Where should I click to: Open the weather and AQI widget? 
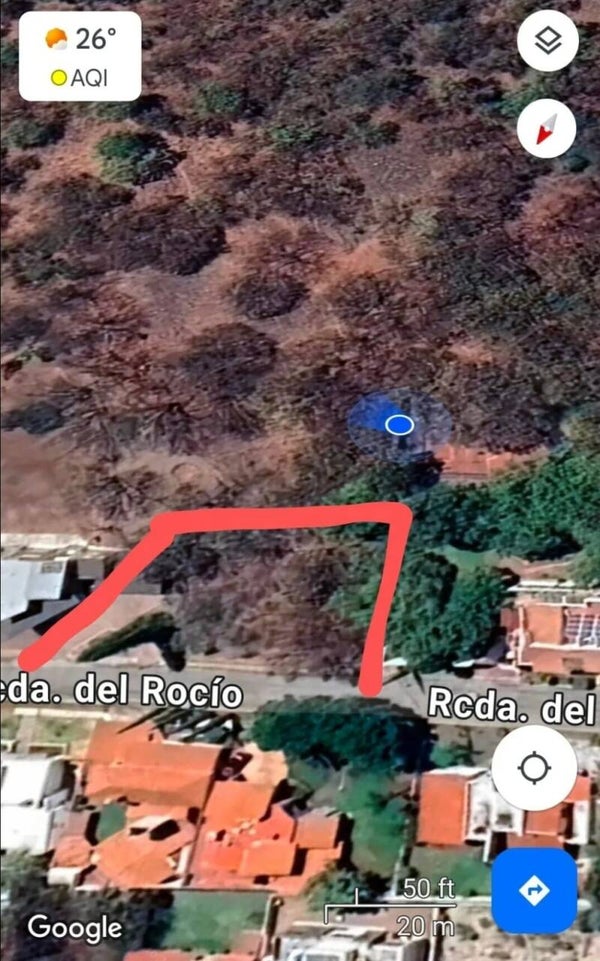[80, 56]
